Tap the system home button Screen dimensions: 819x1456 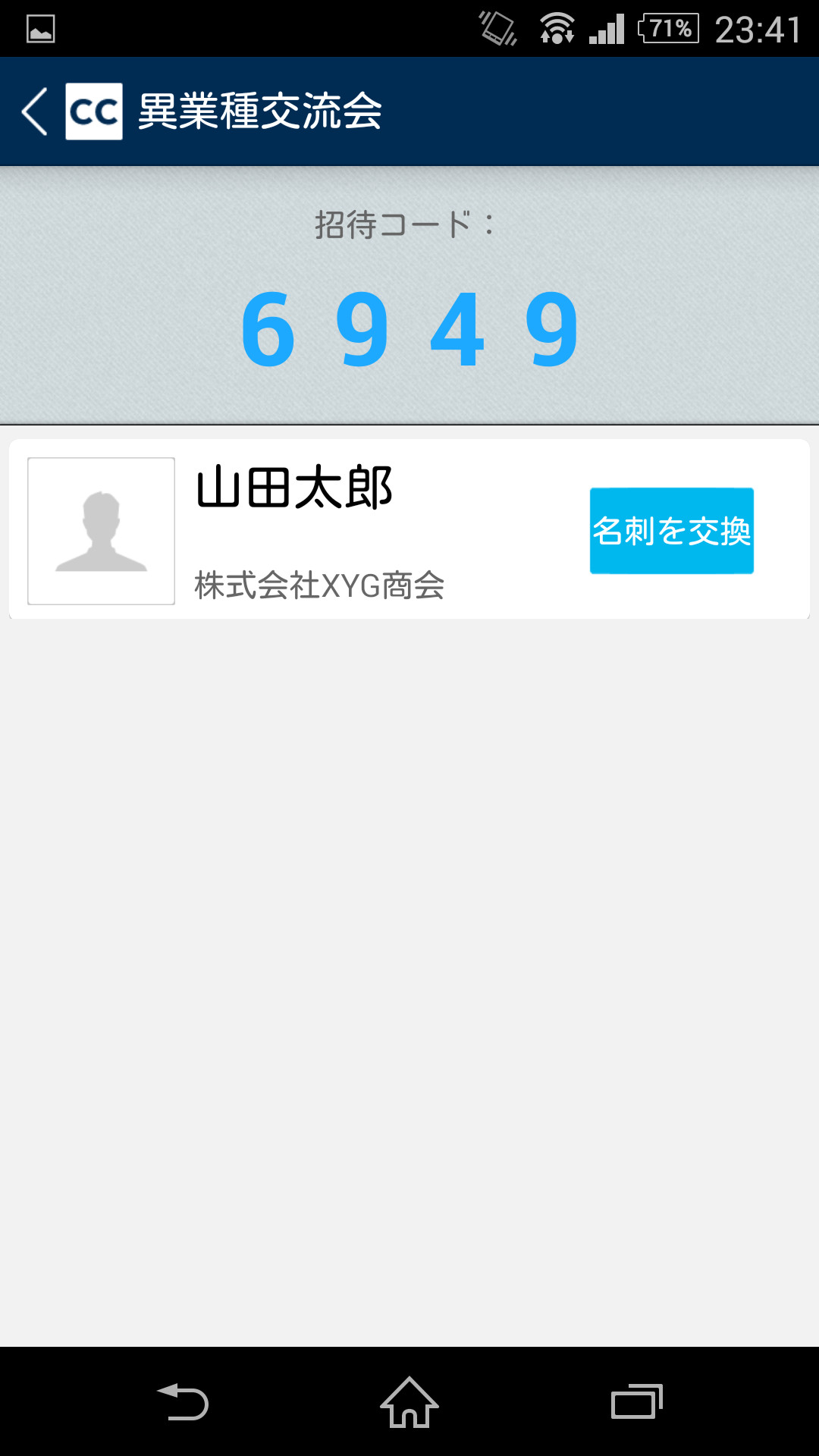tap(409, 1402)
